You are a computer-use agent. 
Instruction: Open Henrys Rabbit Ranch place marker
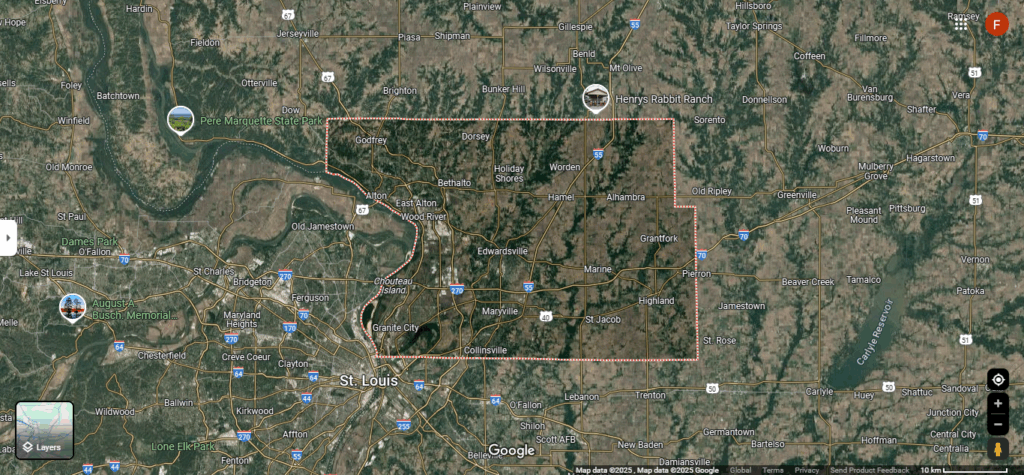597,97
